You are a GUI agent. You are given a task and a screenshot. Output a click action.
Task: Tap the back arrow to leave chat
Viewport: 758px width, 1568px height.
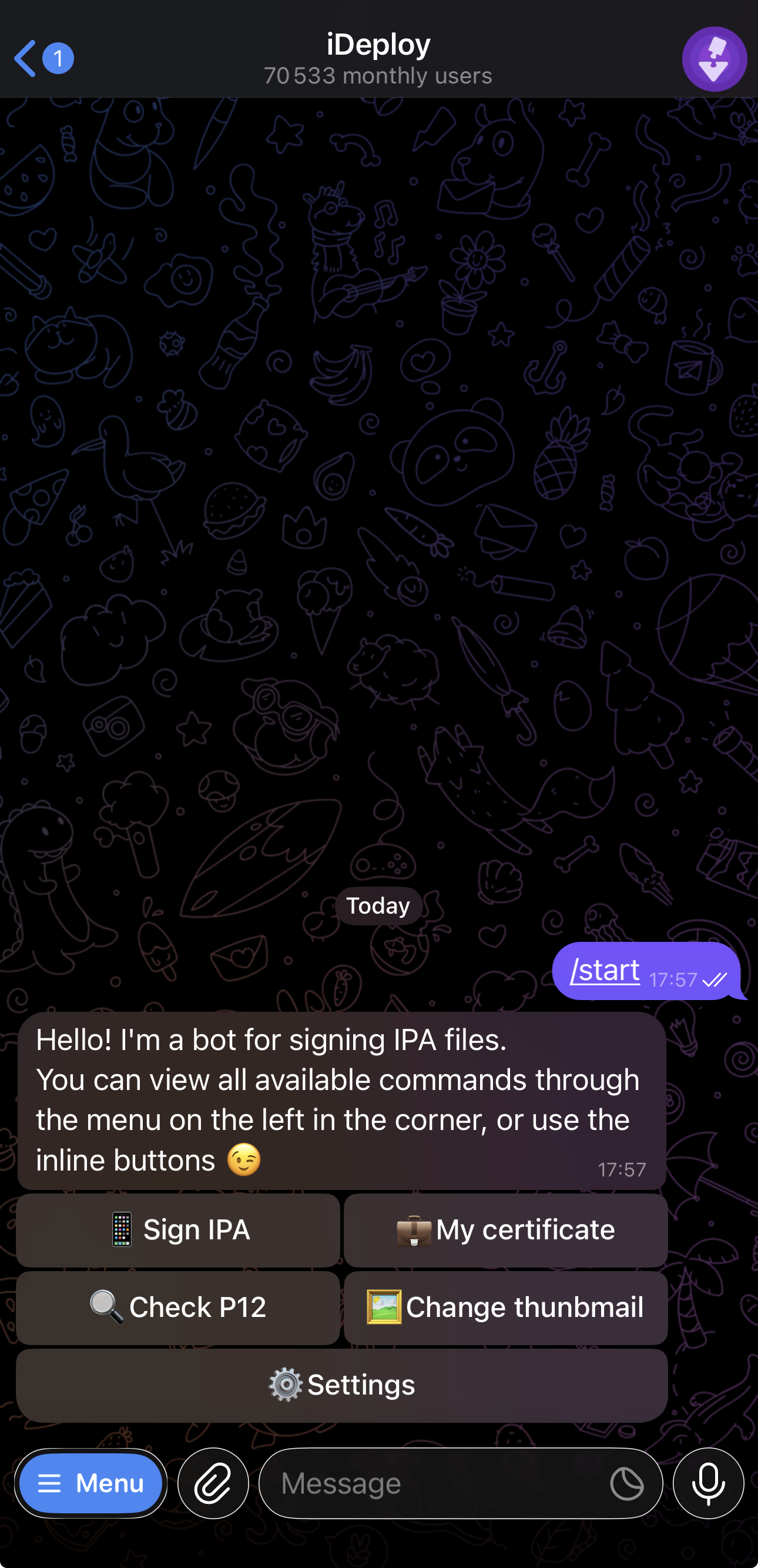pyautogui.click(x=24, y=58)
